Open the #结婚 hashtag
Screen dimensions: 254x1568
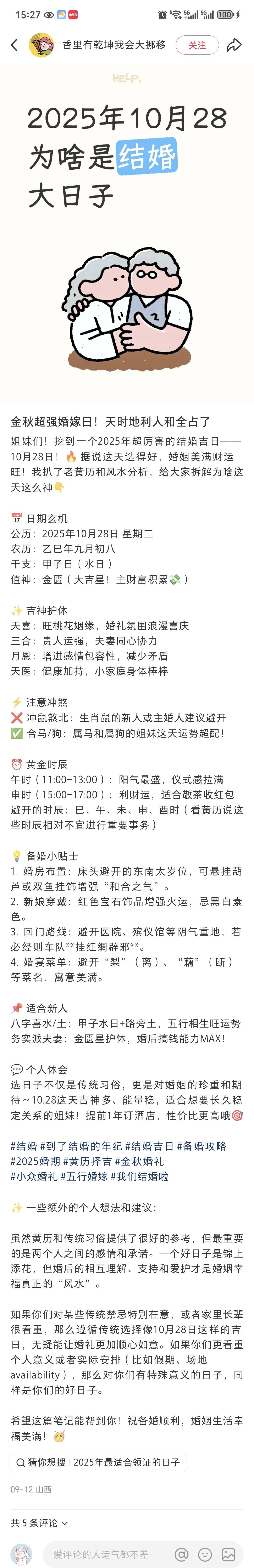tap(24, 1146)
